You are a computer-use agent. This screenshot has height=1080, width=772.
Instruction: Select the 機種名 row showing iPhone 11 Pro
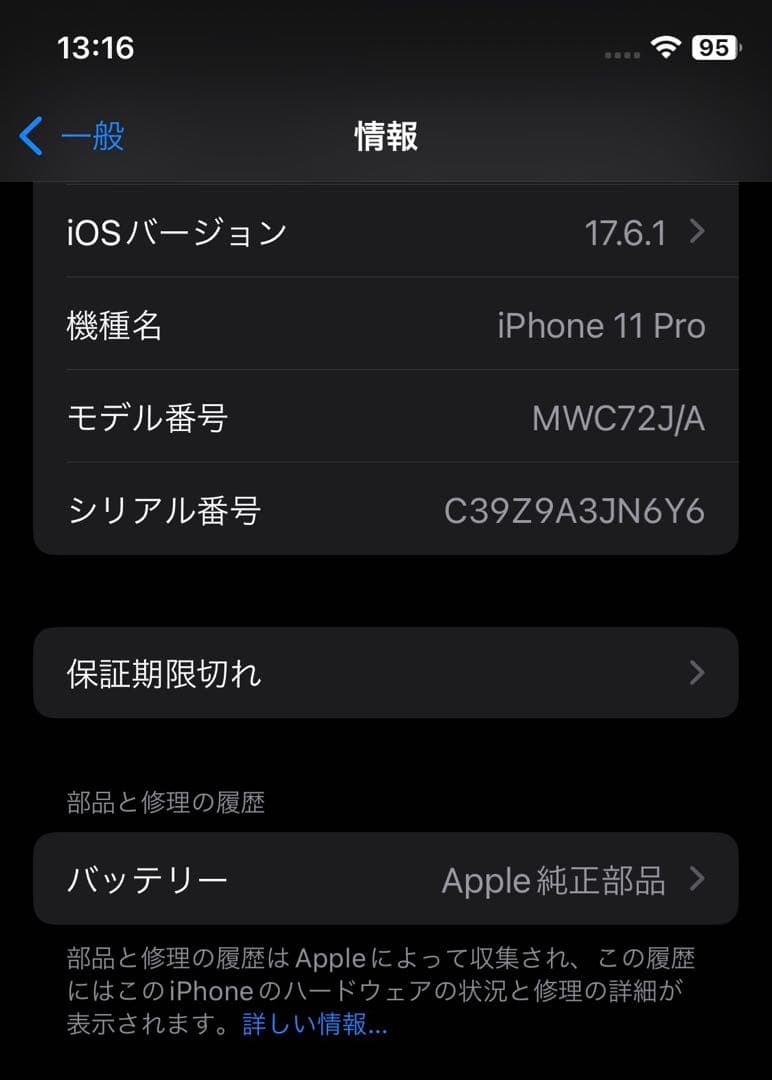386,324
